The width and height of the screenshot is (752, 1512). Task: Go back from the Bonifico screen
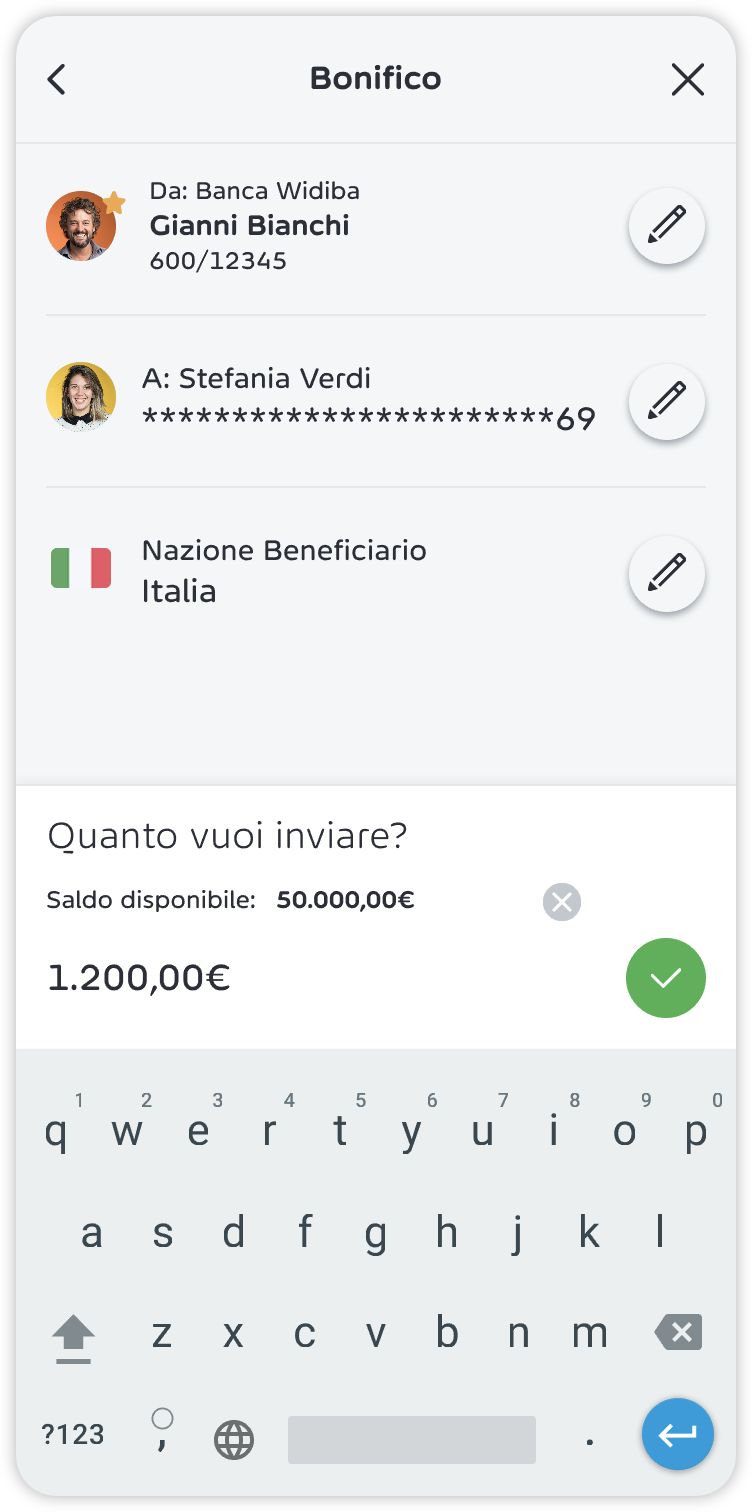(57, 79)
